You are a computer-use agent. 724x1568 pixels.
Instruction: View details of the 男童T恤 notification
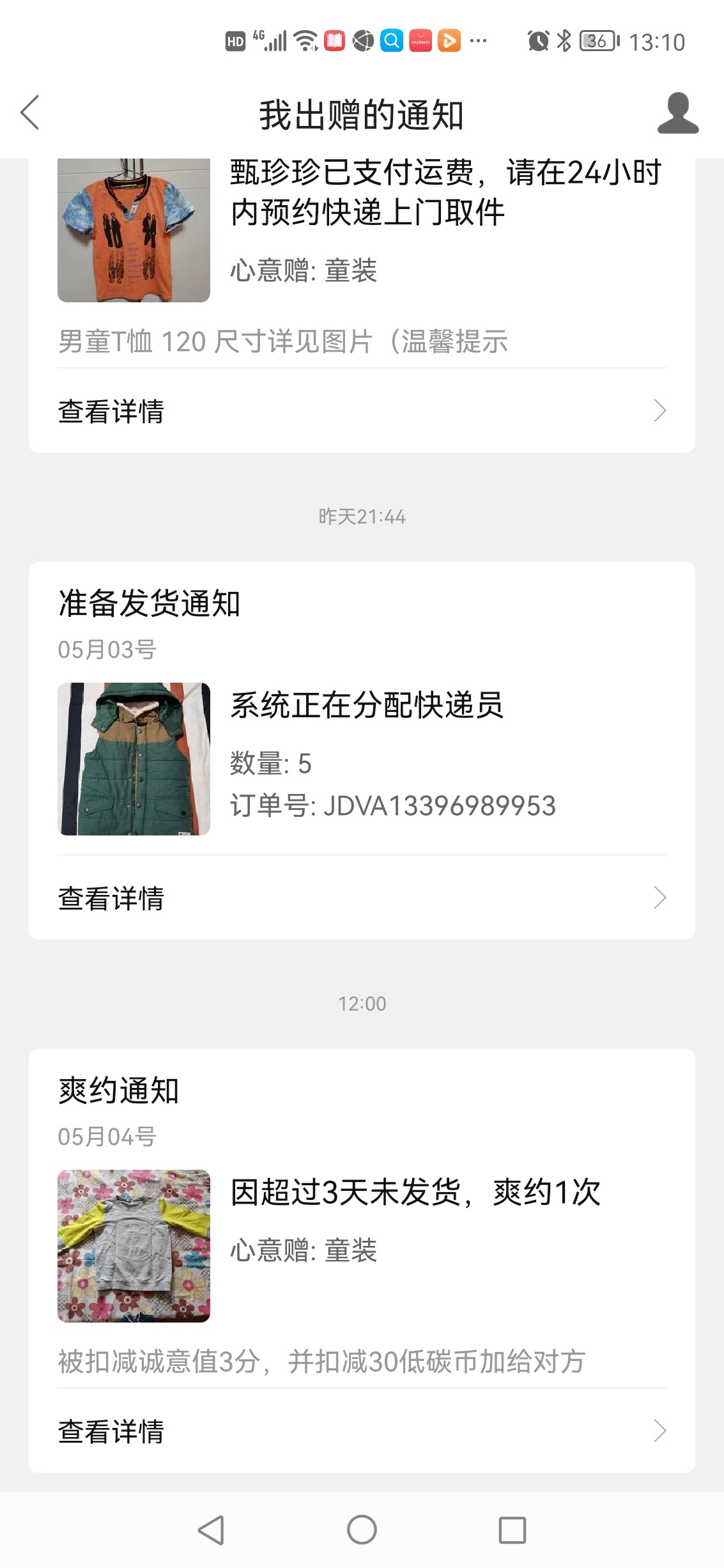click(x=362, y=411)
